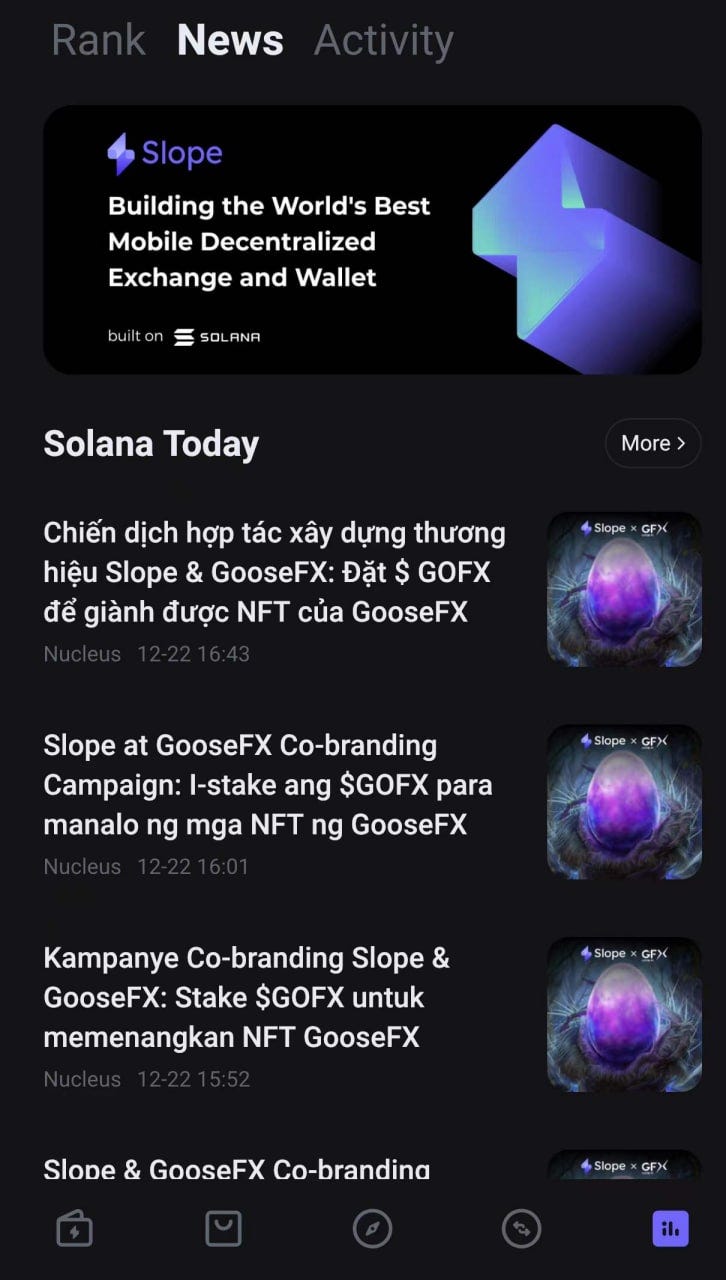The image size is (726, 1280).
Task: Select the market chart tab
Action: coord(670,1229)
